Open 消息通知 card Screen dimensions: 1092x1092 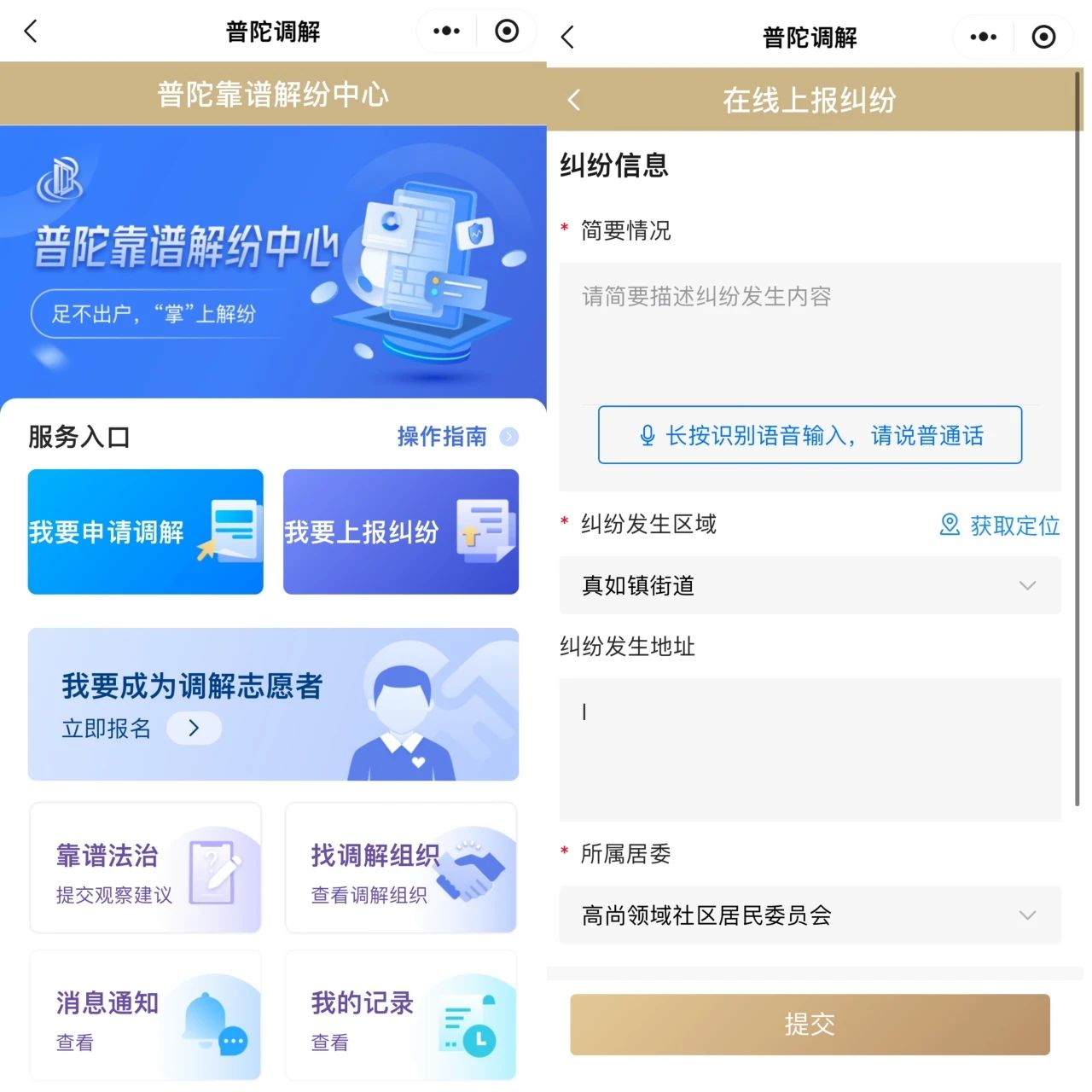(145, 1015)
